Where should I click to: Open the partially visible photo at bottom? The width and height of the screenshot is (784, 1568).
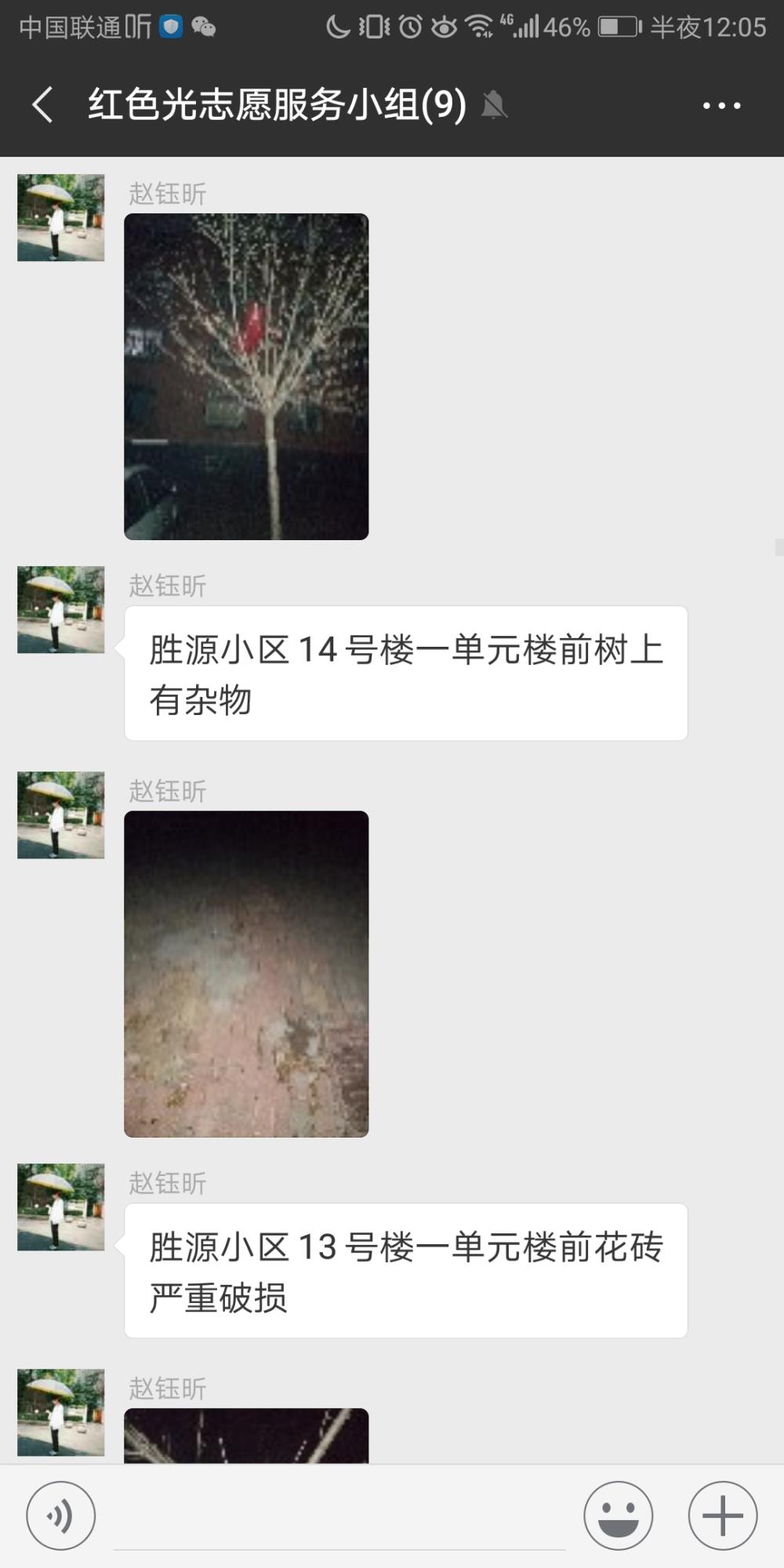coord(246,1436)
